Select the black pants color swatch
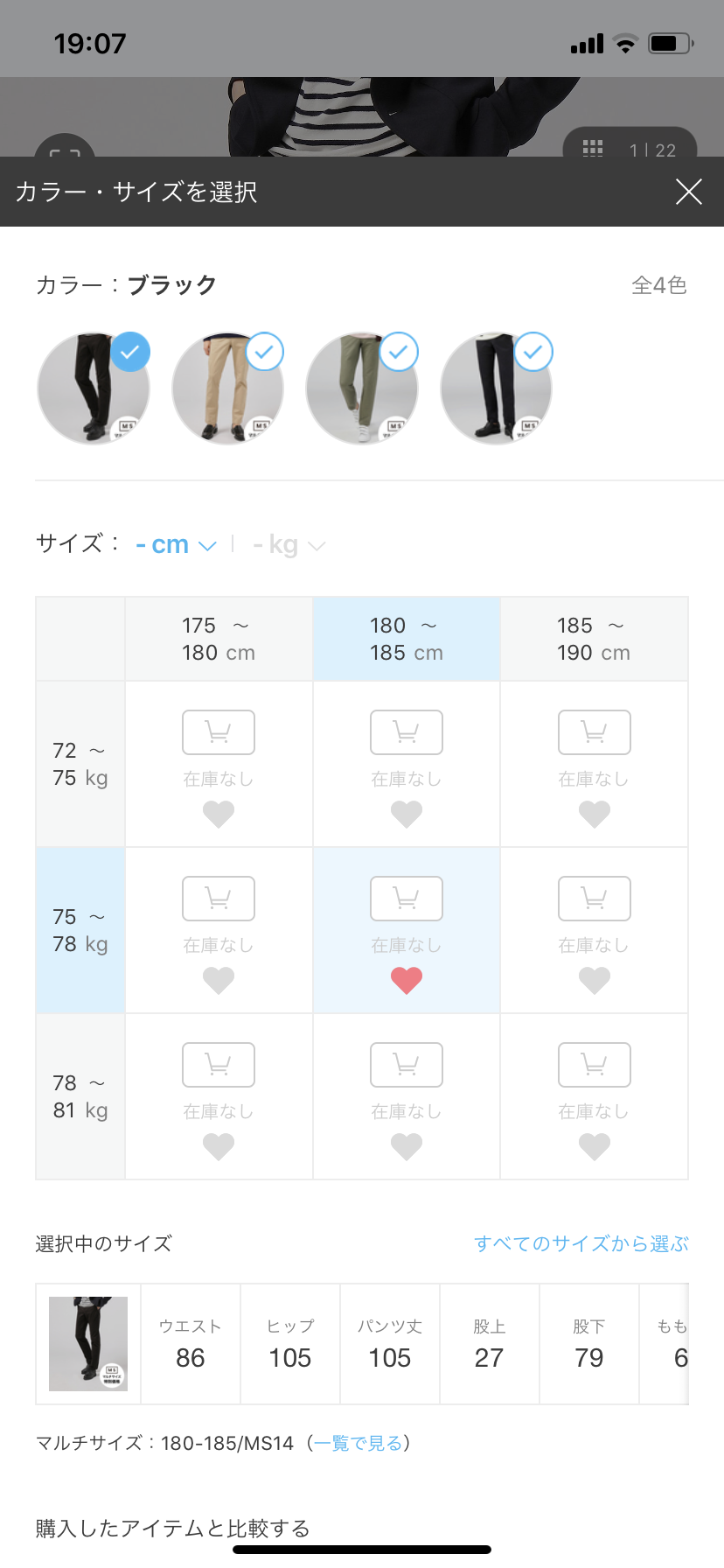 (93, 388)
